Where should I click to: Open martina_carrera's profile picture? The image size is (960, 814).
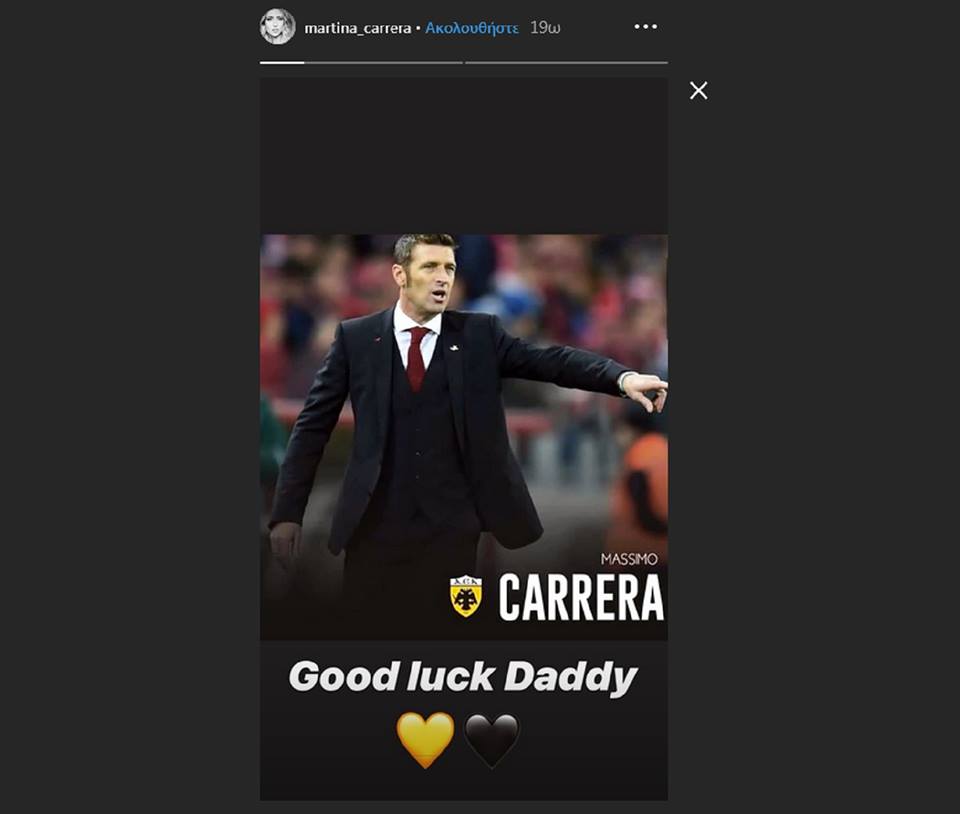point(277,27)
